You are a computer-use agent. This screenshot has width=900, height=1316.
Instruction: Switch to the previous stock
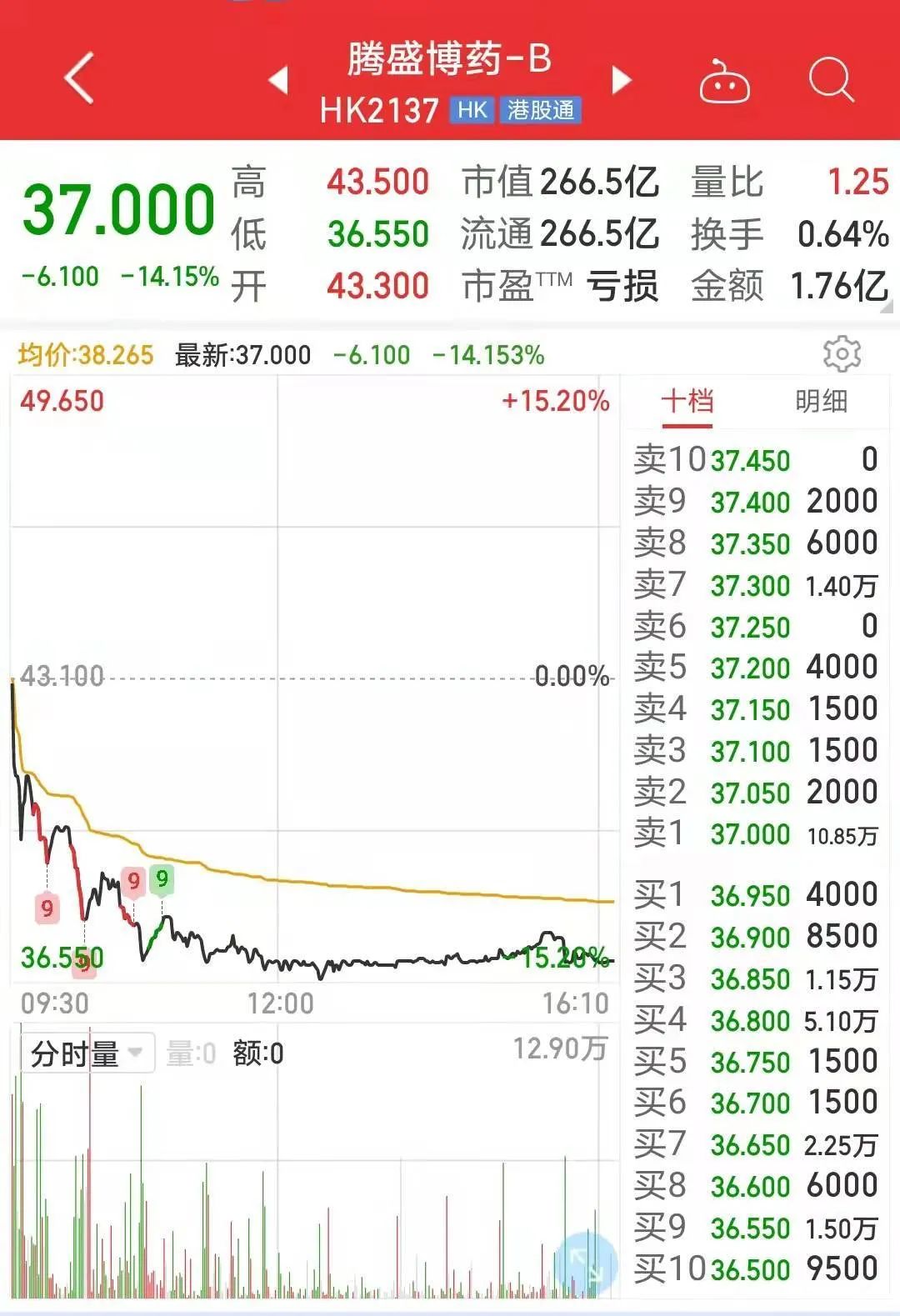point(278,80)
